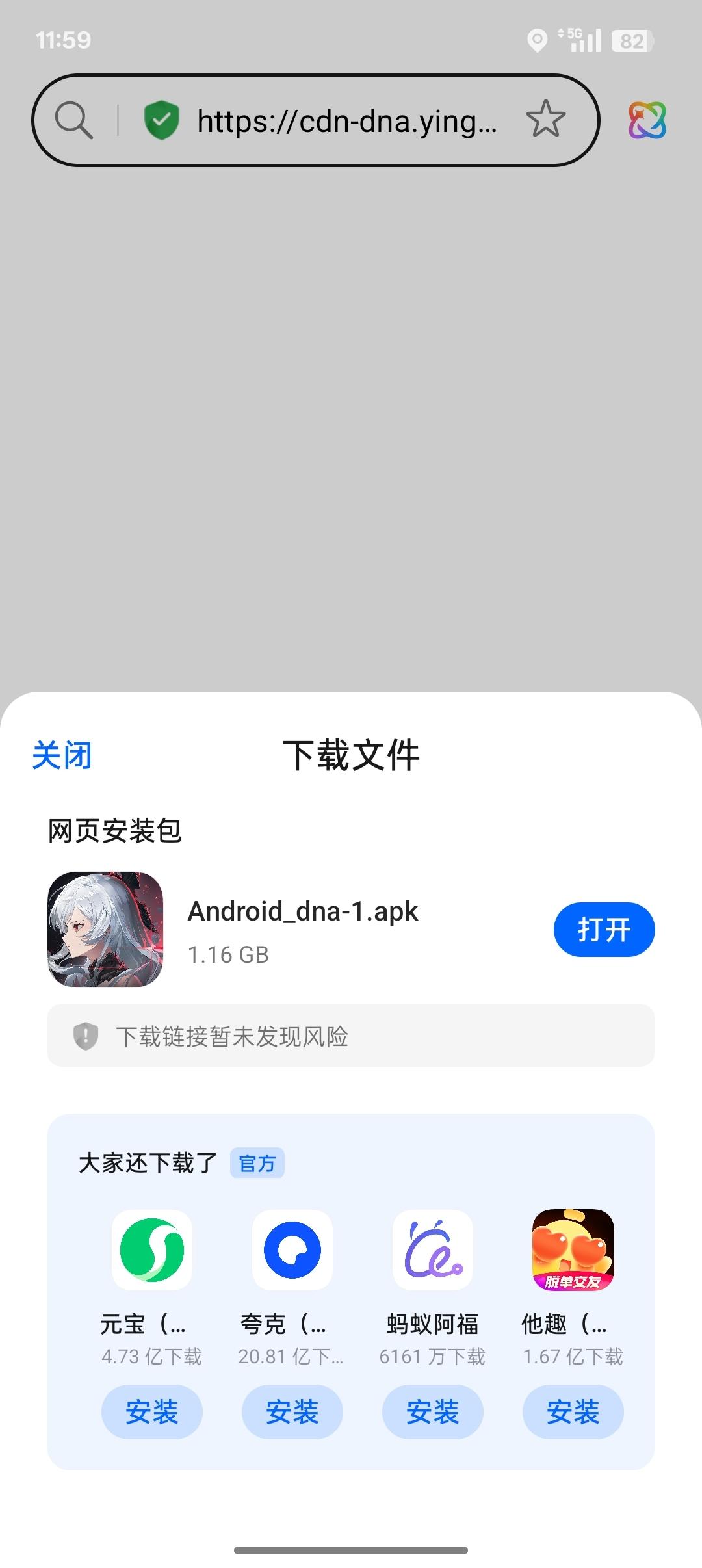The width and height of the screenshot is (702, 1568).
Task: Open the 夸克 app icon
Action: pos(292,1249)
